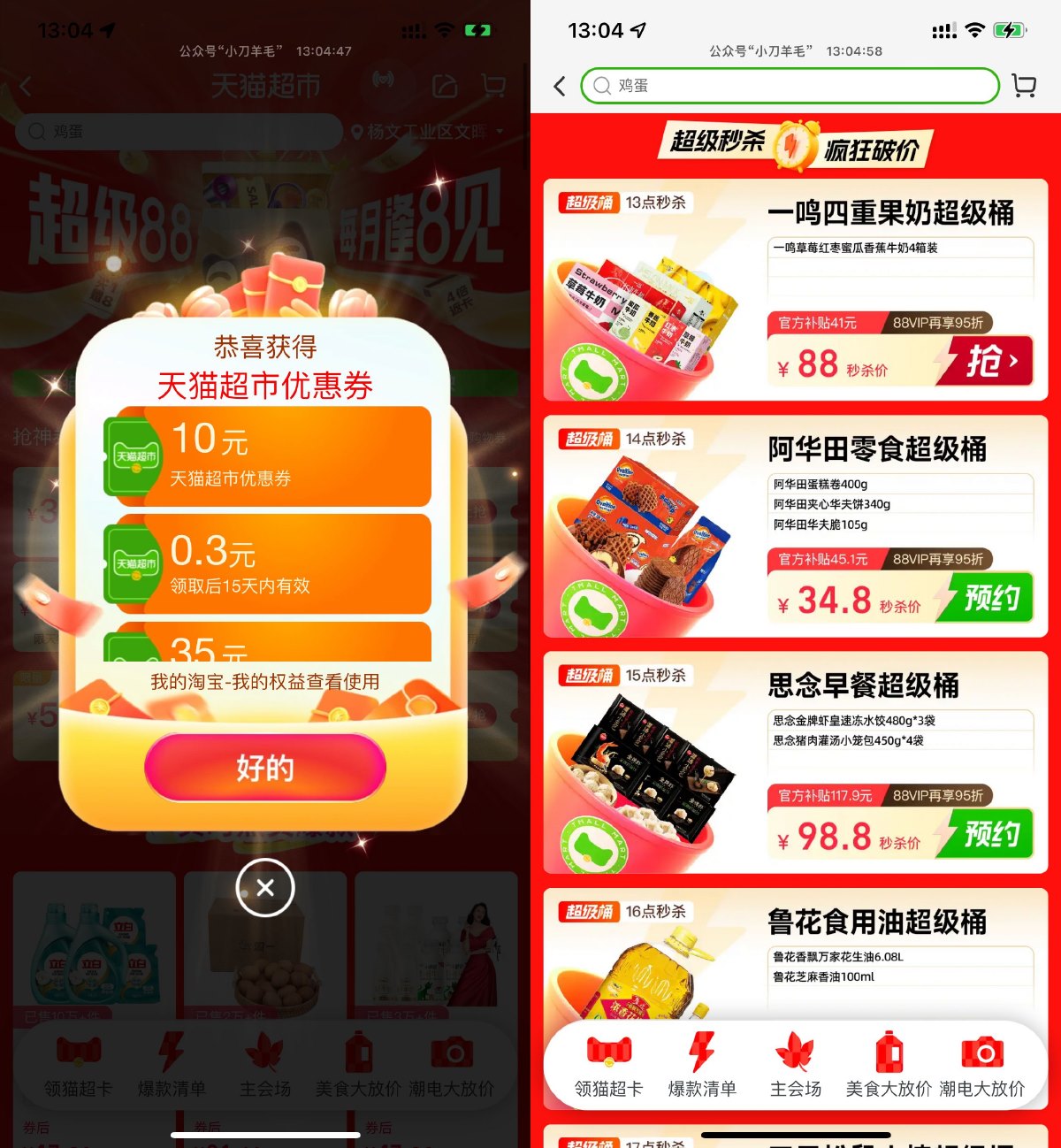This screenshot has height=1148, width=1061.
Task: Go to the 主会场 tab
Action: (796, 1065)
